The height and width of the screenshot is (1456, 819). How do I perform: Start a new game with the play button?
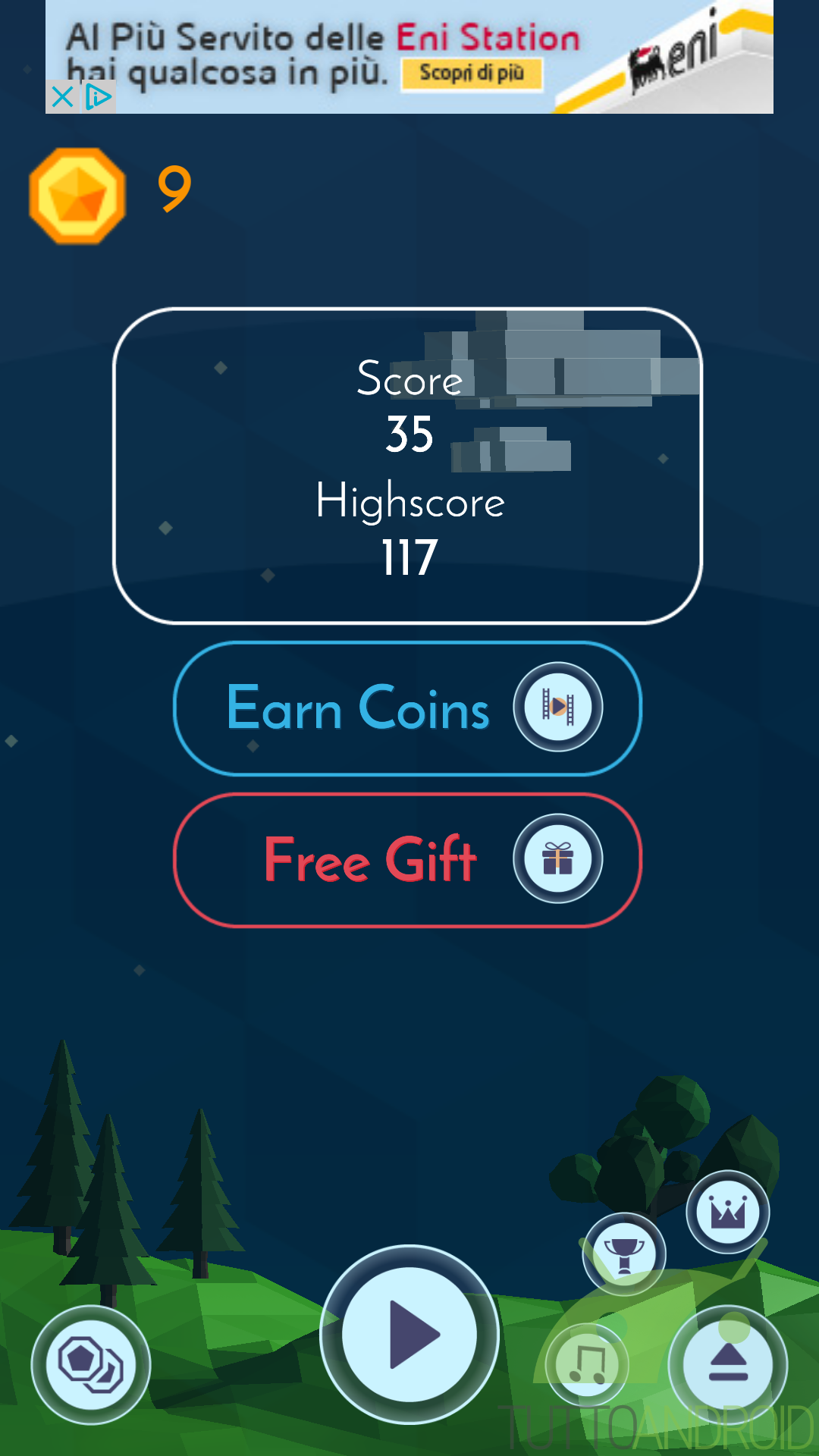point(409,1335)
